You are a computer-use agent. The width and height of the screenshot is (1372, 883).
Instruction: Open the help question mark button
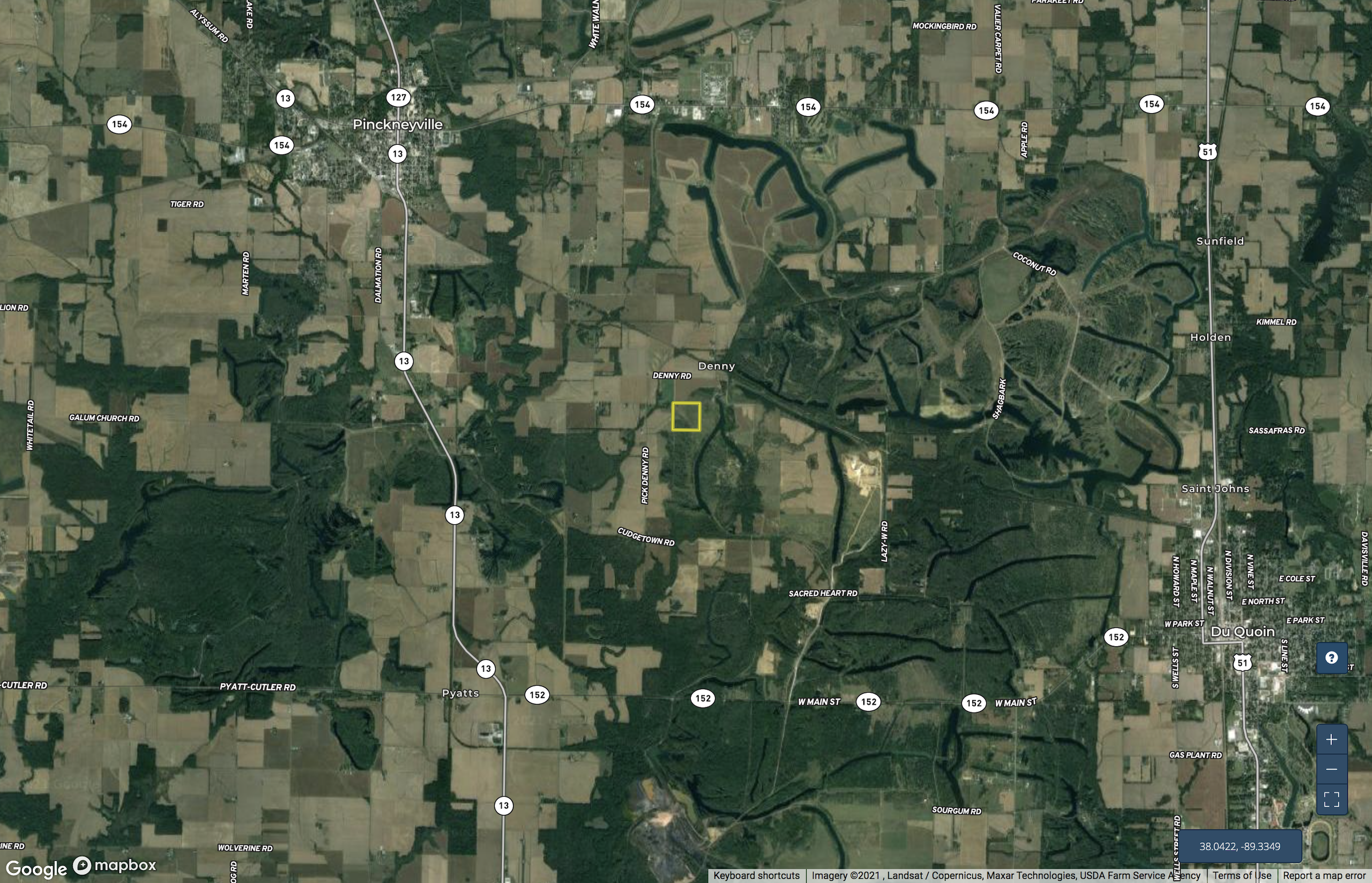pos(1331,658)
